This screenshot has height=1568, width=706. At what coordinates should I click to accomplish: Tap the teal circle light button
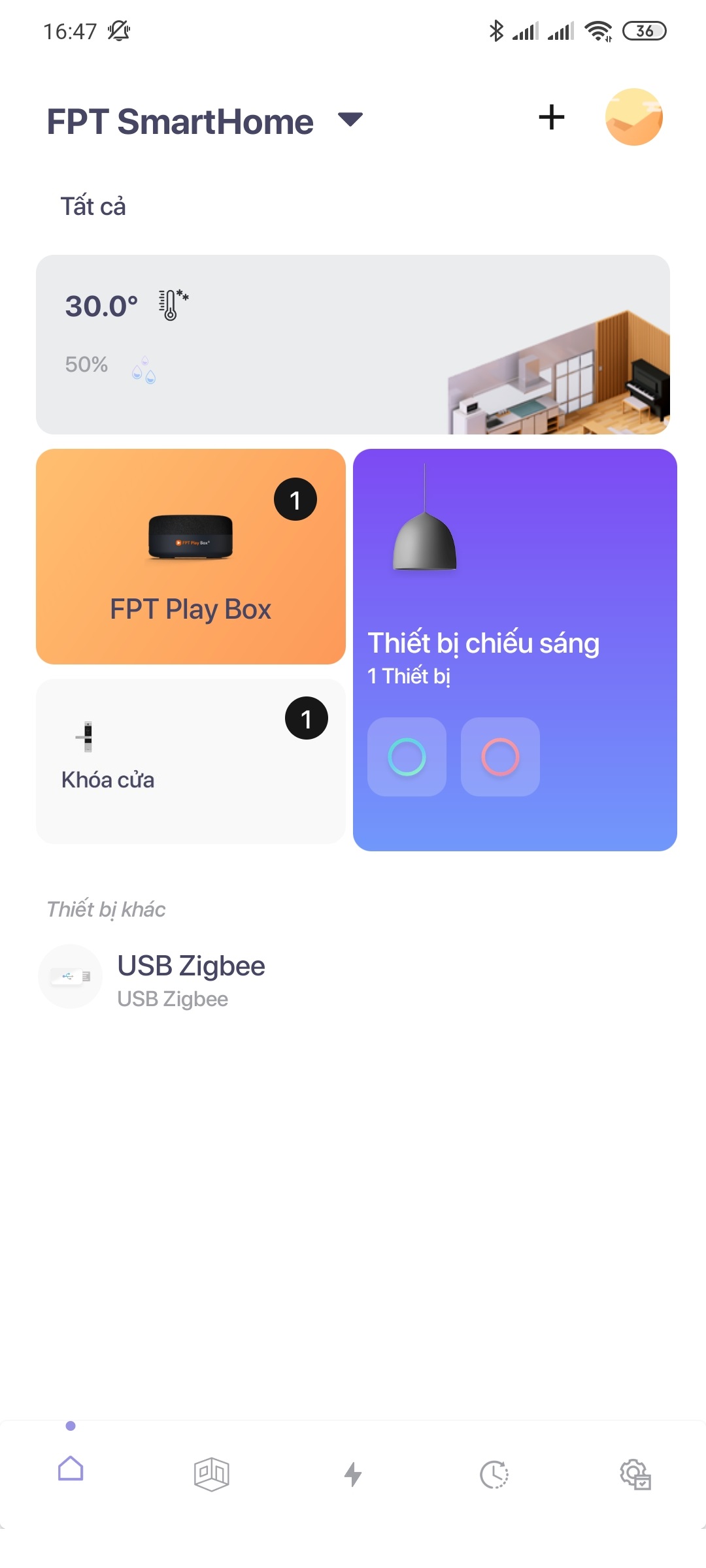[407, 757]
